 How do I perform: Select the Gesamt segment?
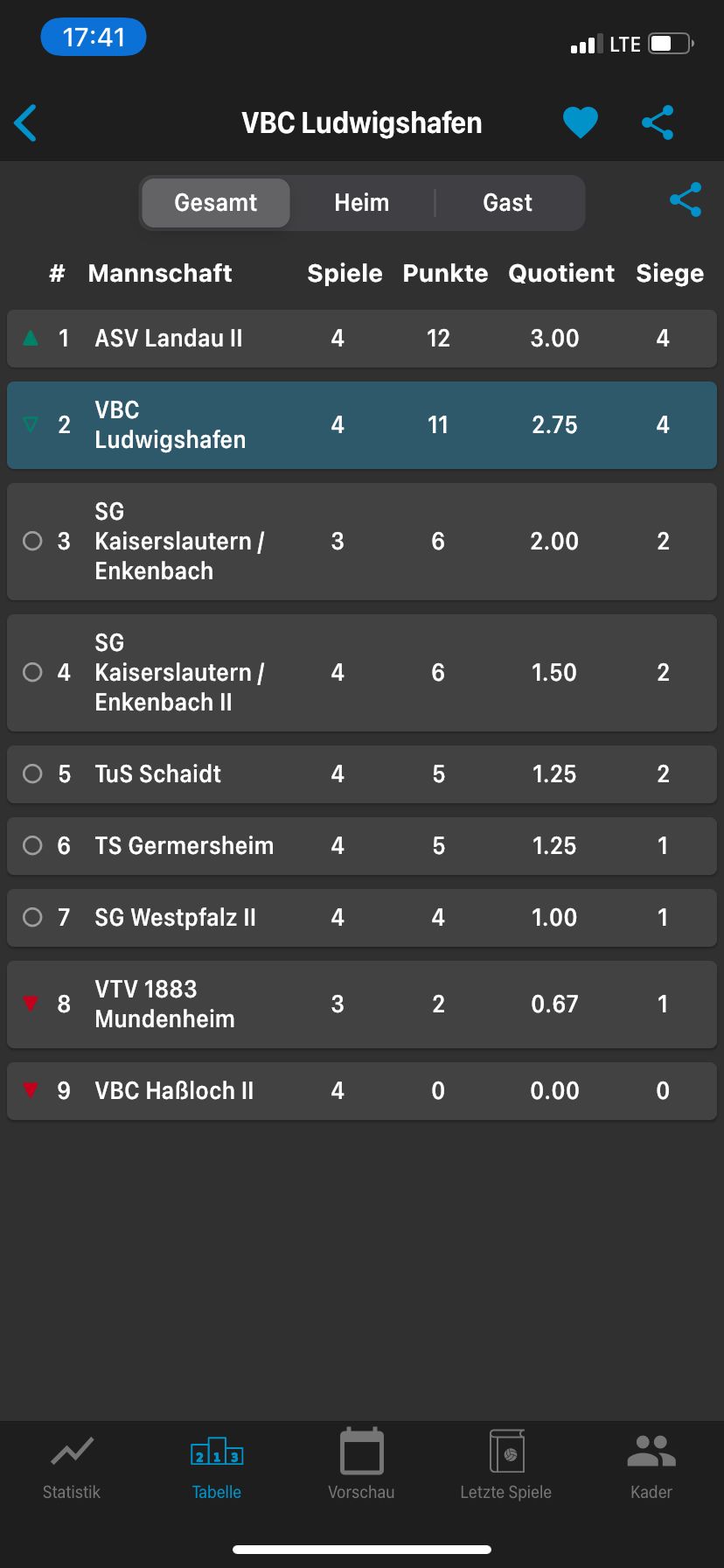tap(215, 203)
